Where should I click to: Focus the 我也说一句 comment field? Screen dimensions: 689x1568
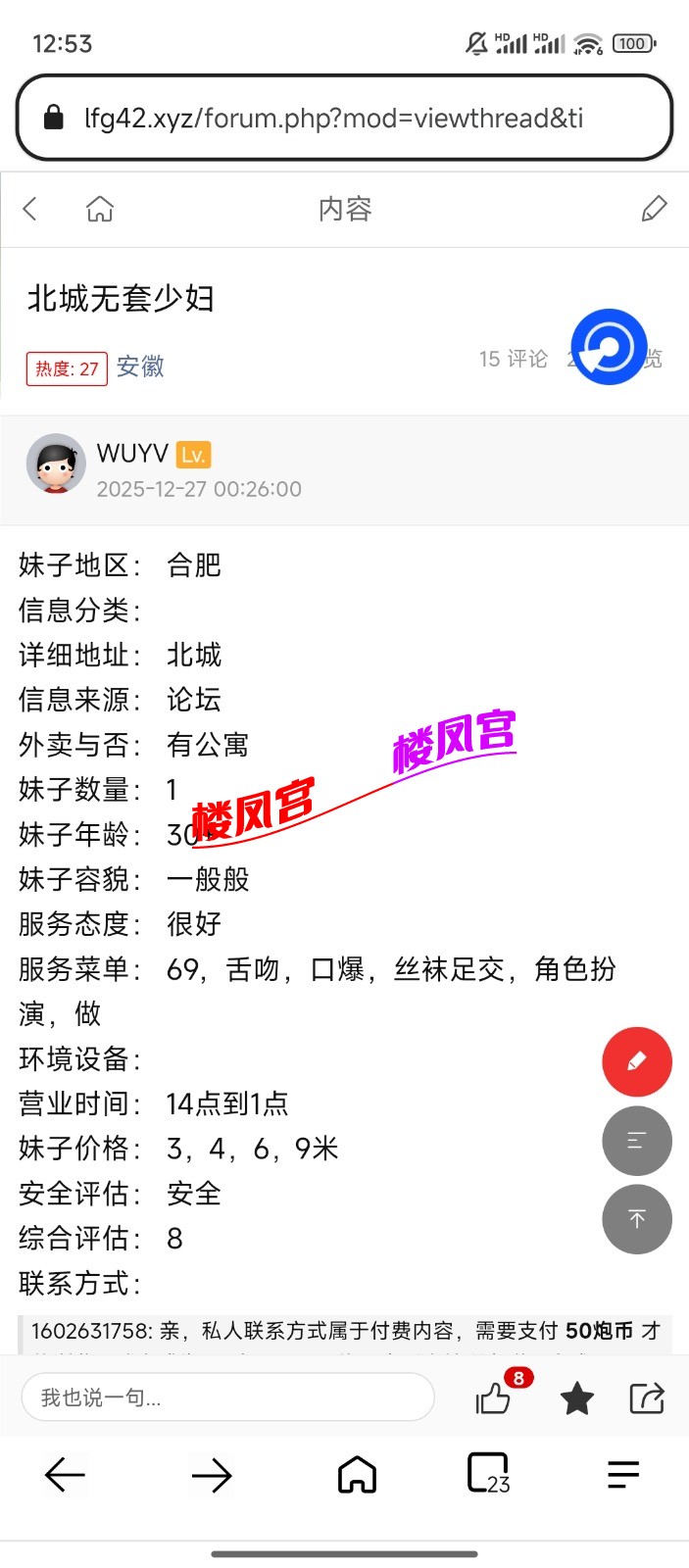(227, 1397)
